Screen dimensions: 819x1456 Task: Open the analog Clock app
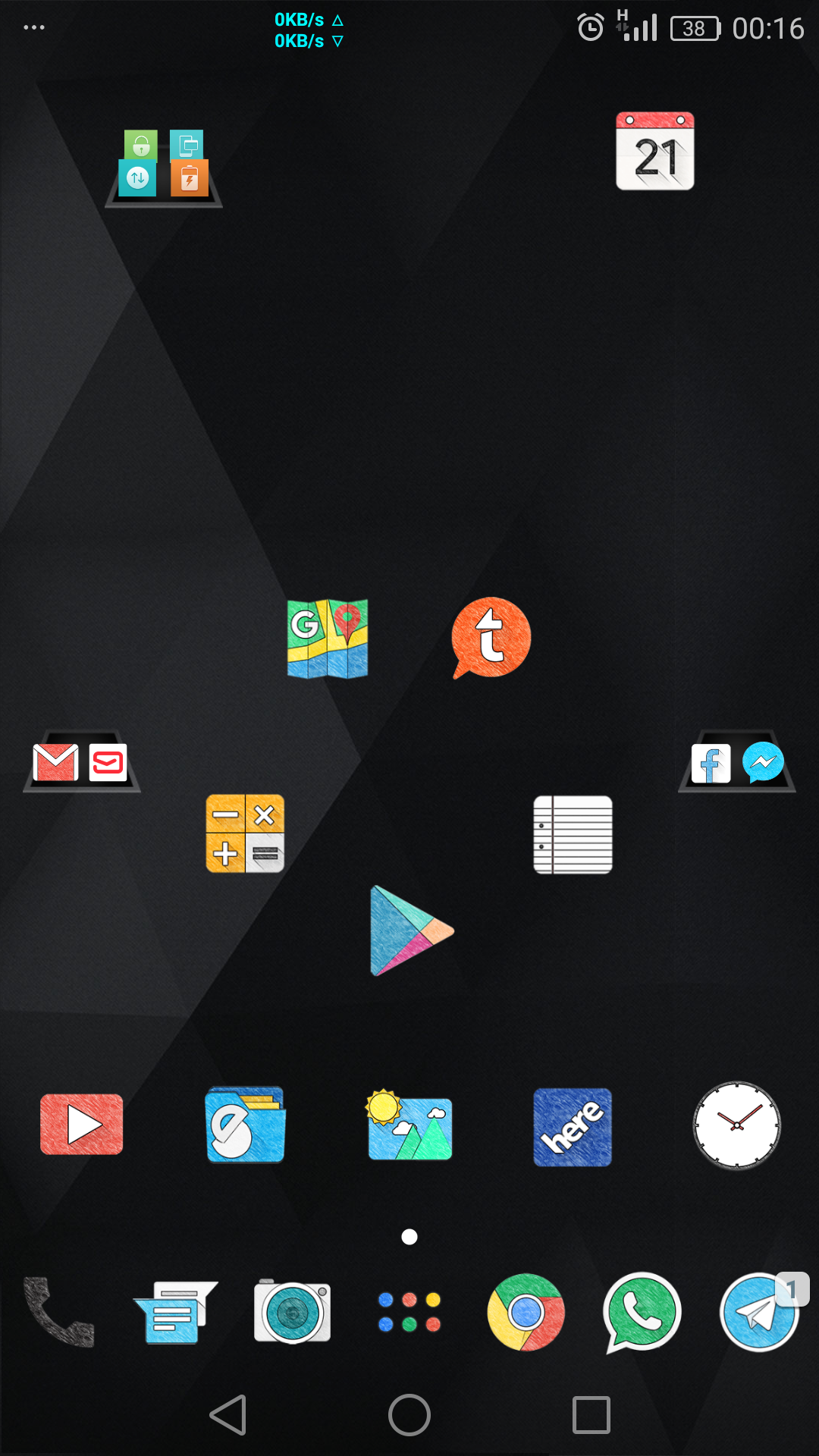(x=736, y=1125)
